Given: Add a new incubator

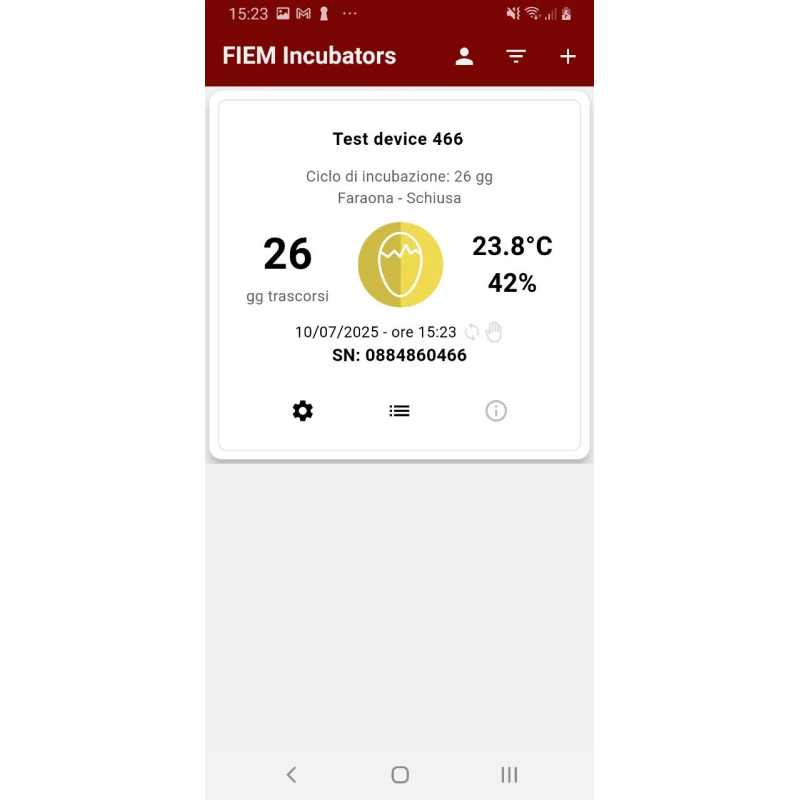Looking at the screenshot, I should [x=567, y=56].
